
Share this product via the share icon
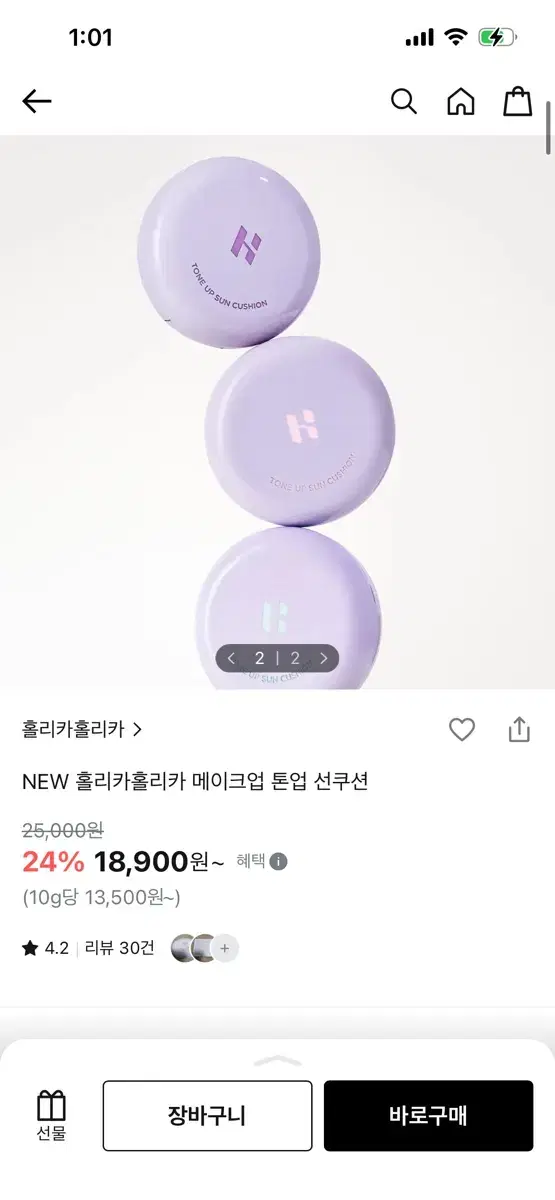pyautogui.click(x=519, y=730)
